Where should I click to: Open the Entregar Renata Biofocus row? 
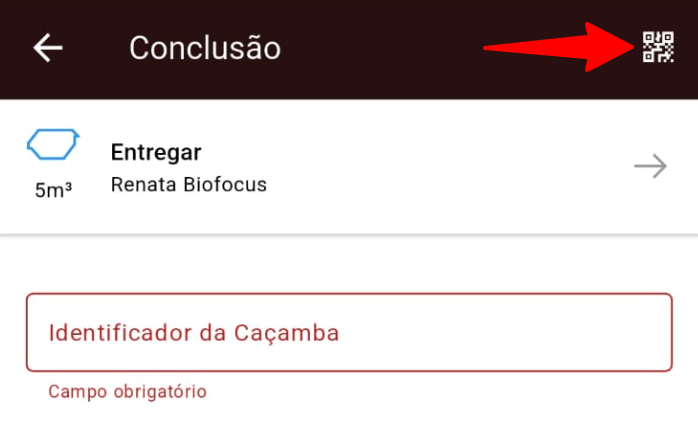tap(348, 168)
